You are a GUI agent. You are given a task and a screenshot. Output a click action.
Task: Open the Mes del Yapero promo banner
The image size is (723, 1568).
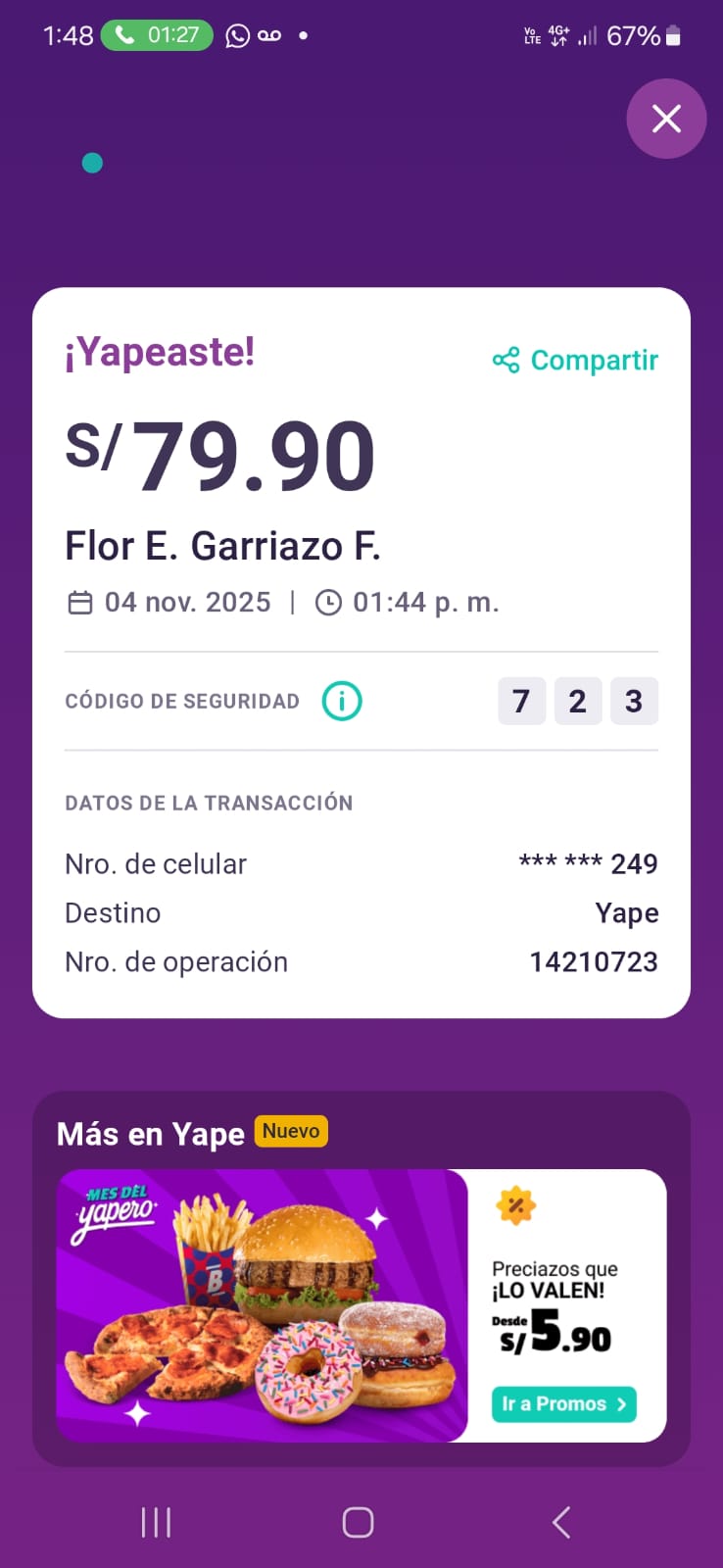point(262,1305)
